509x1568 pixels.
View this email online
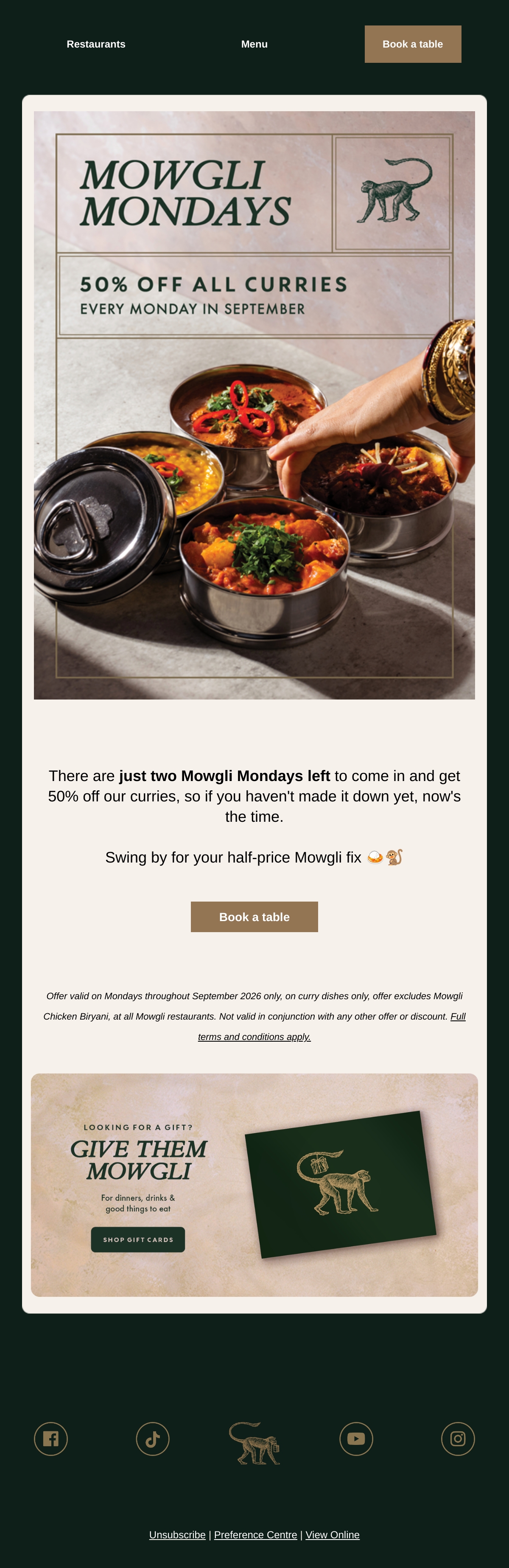click(x=333, y=1534)
